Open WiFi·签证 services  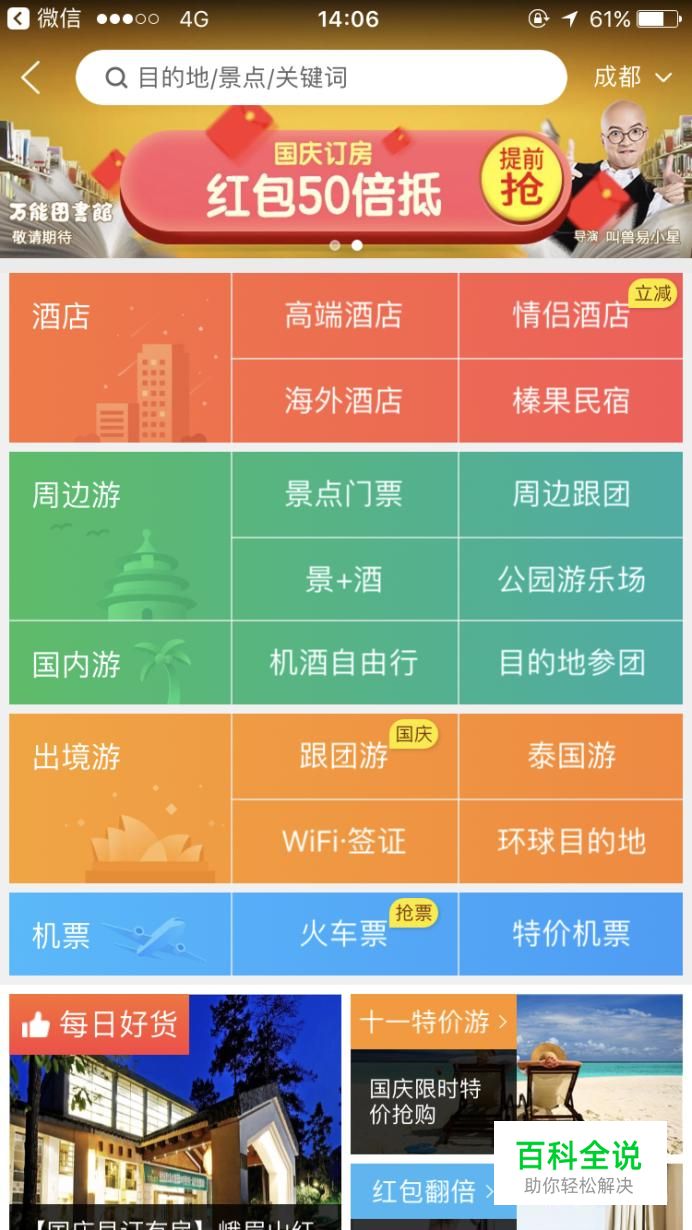pyautogui.click(x=345, y=841)
